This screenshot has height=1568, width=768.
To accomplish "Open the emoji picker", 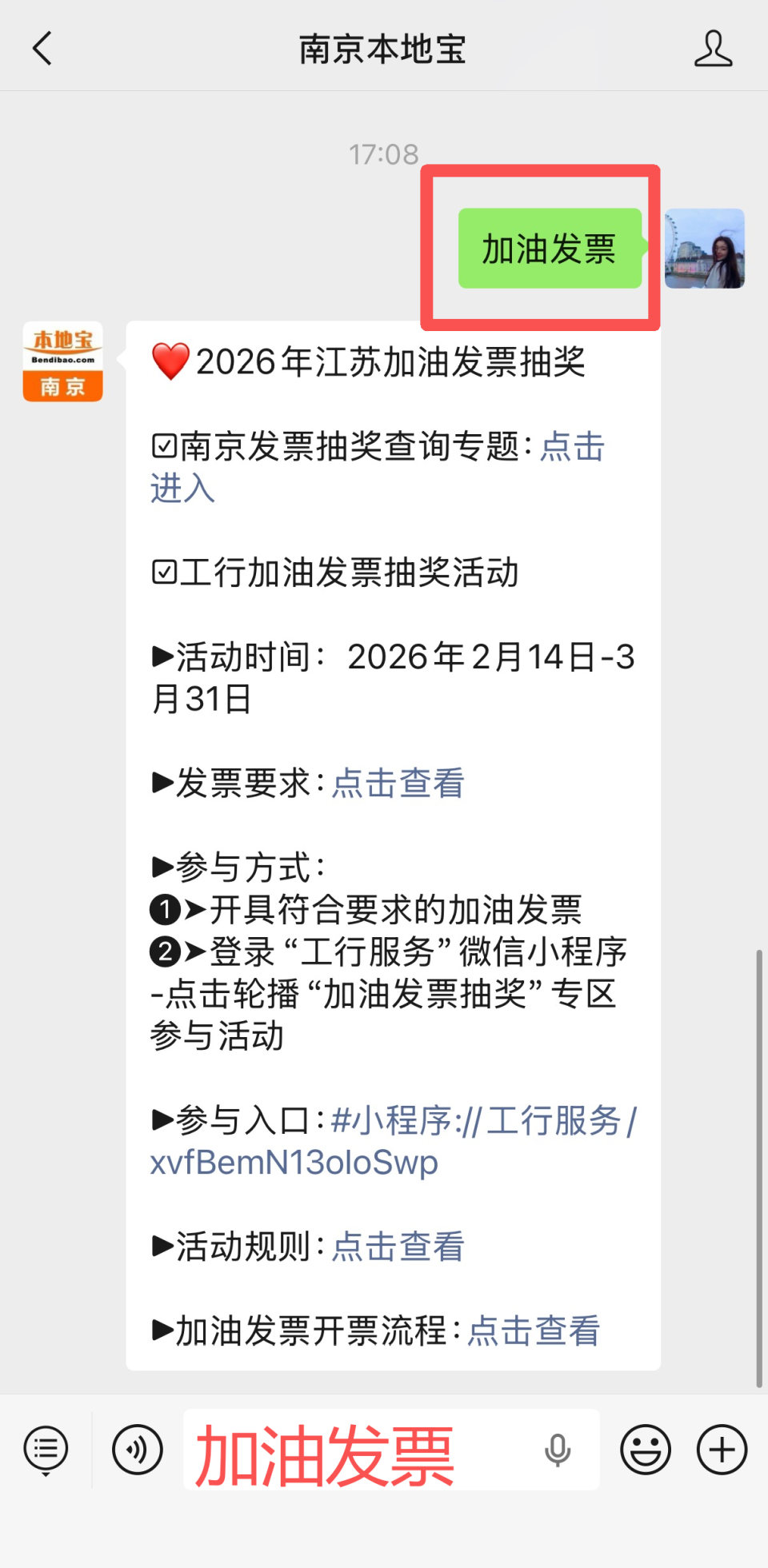I will point(645,1450).
